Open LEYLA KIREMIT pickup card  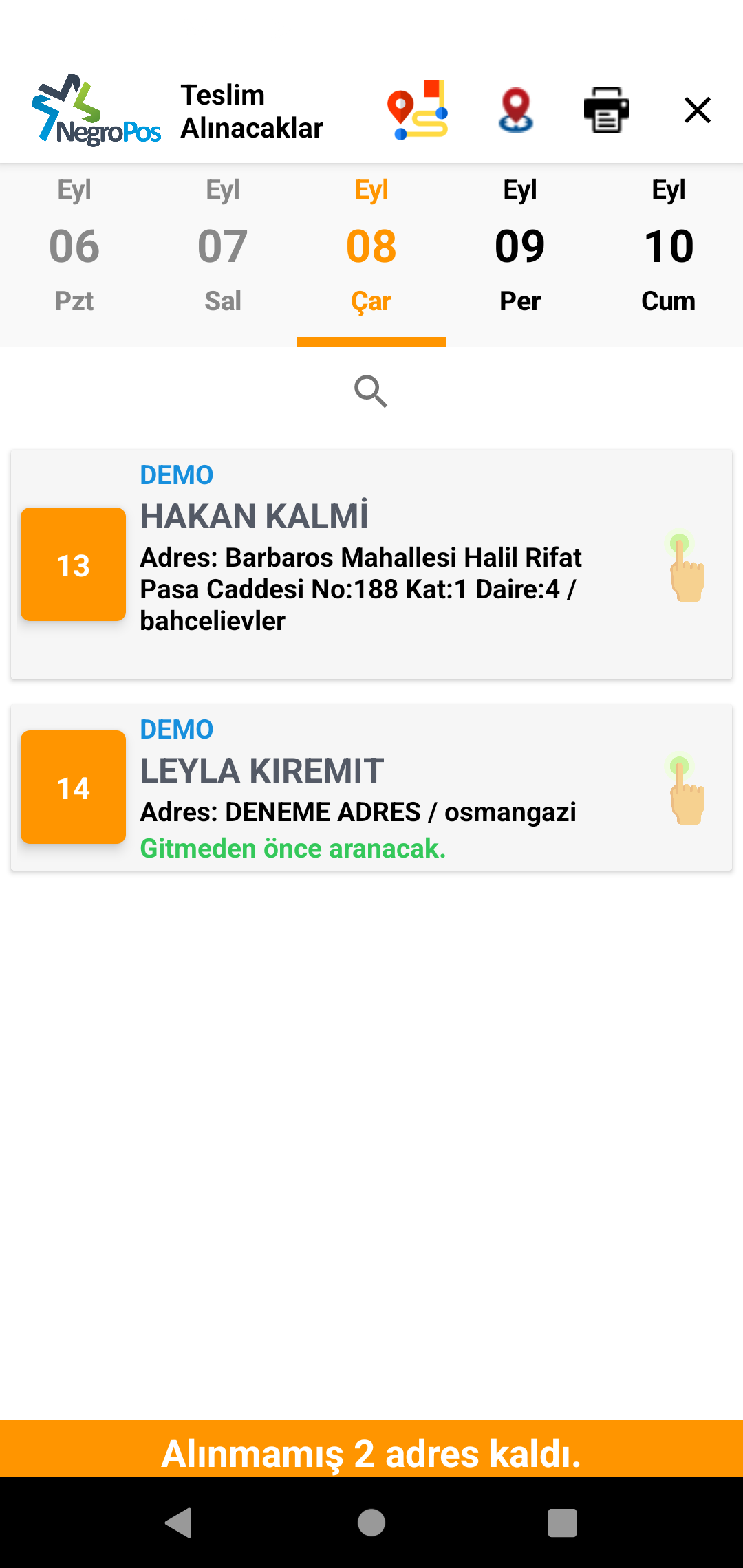[x=371, y=787]
